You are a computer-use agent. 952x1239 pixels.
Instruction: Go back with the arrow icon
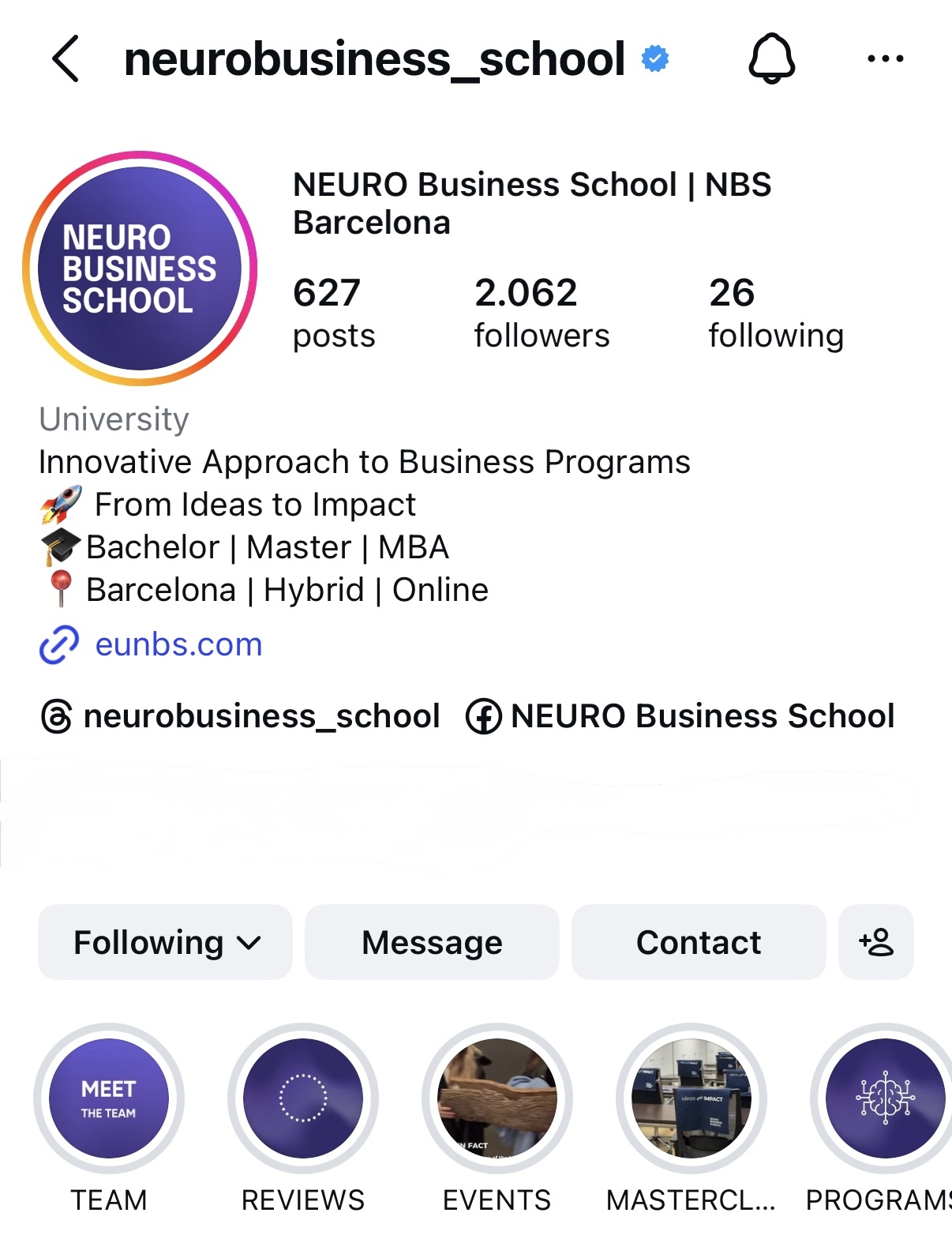[x=66, y=59]
